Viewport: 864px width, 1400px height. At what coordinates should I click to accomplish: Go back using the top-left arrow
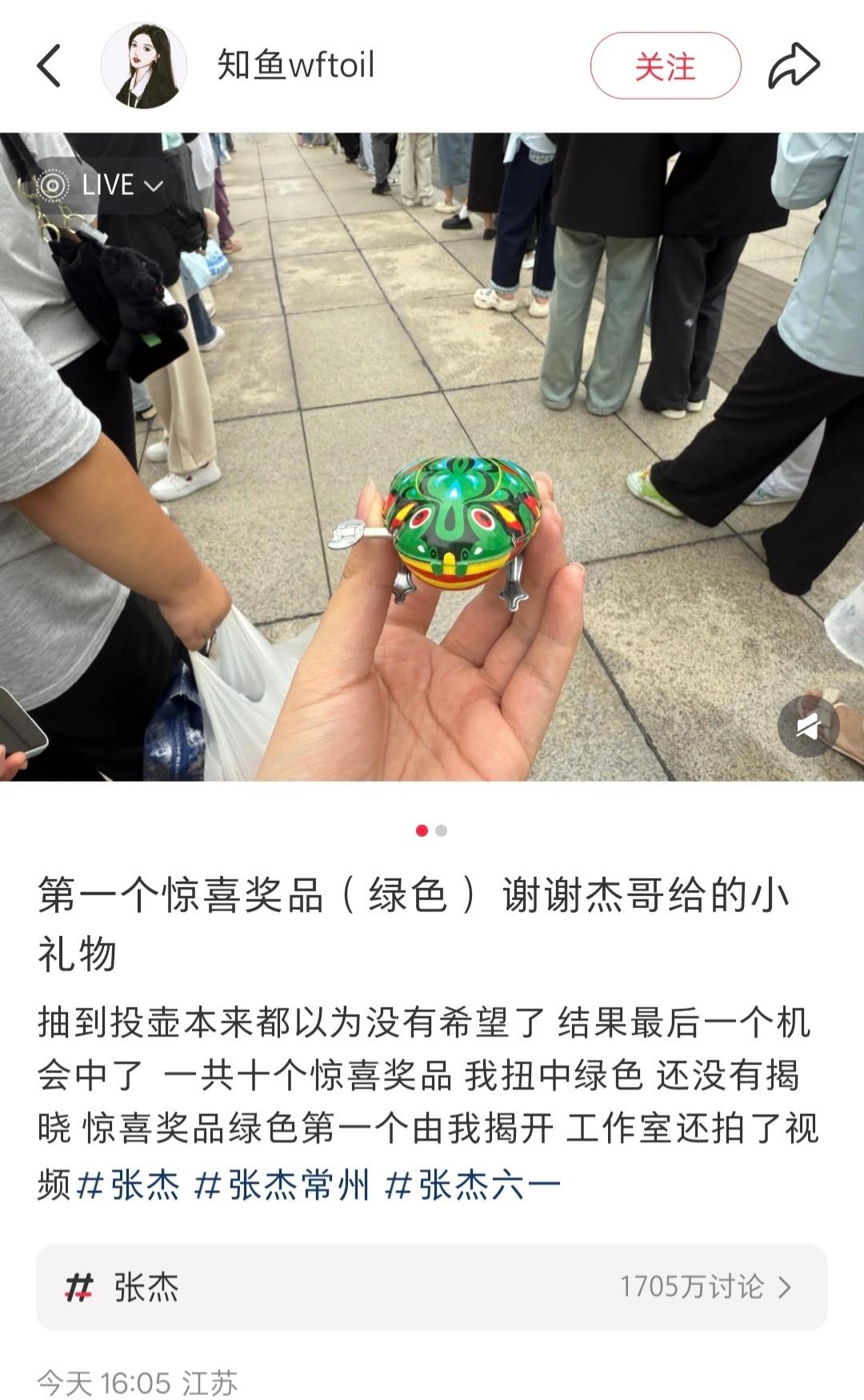(50, 66)
